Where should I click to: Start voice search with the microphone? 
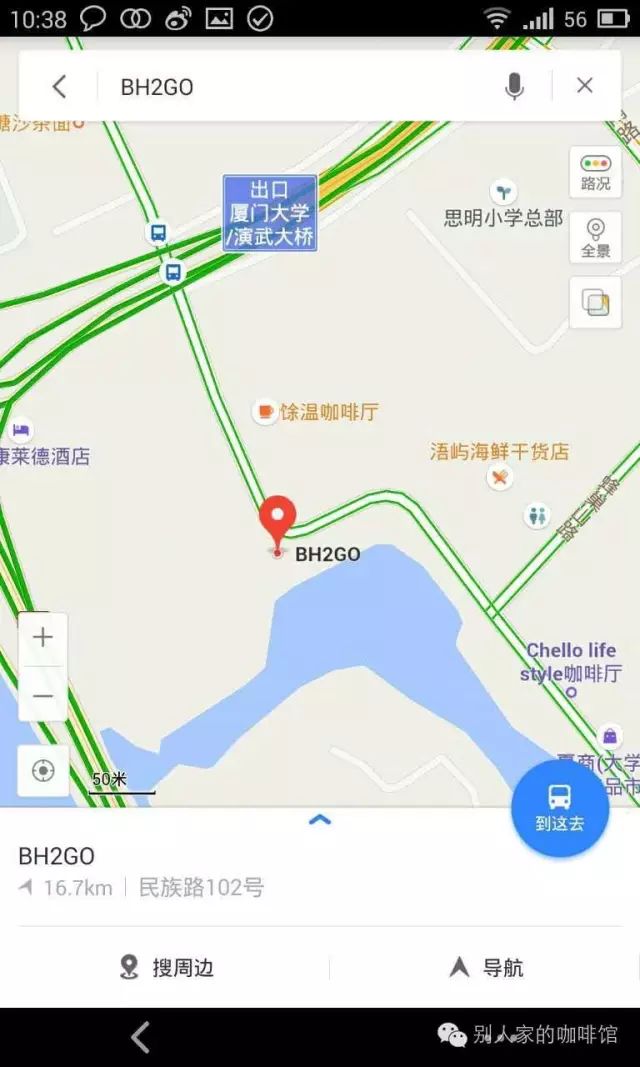point(515,86)
